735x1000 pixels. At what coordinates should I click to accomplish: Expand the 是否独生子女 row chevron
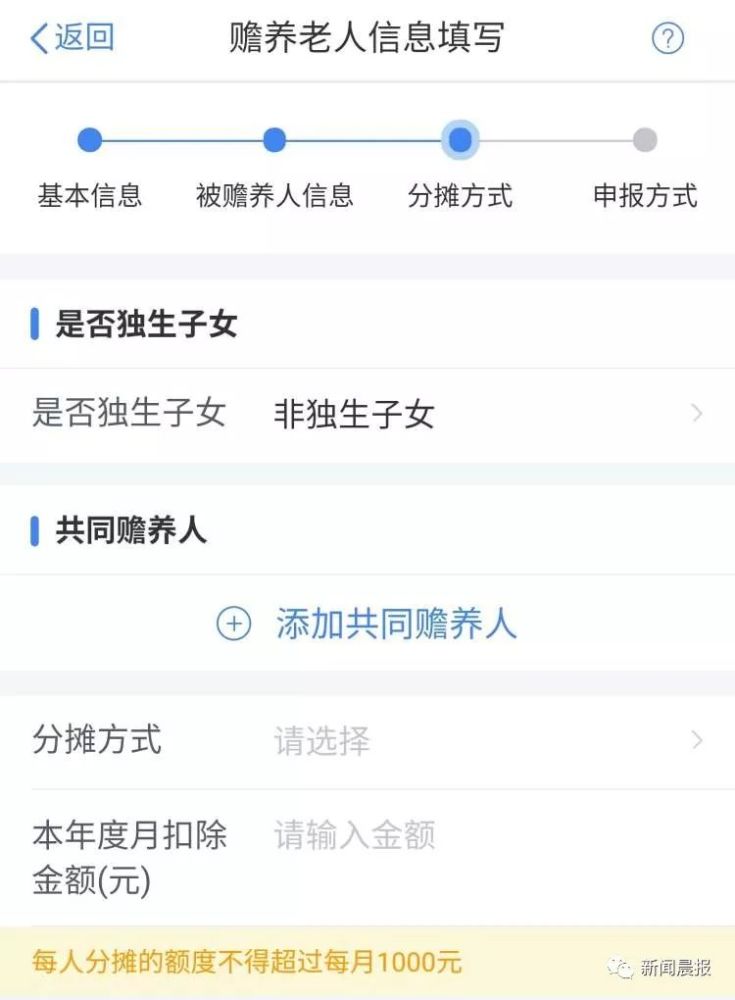coord(697,413)
